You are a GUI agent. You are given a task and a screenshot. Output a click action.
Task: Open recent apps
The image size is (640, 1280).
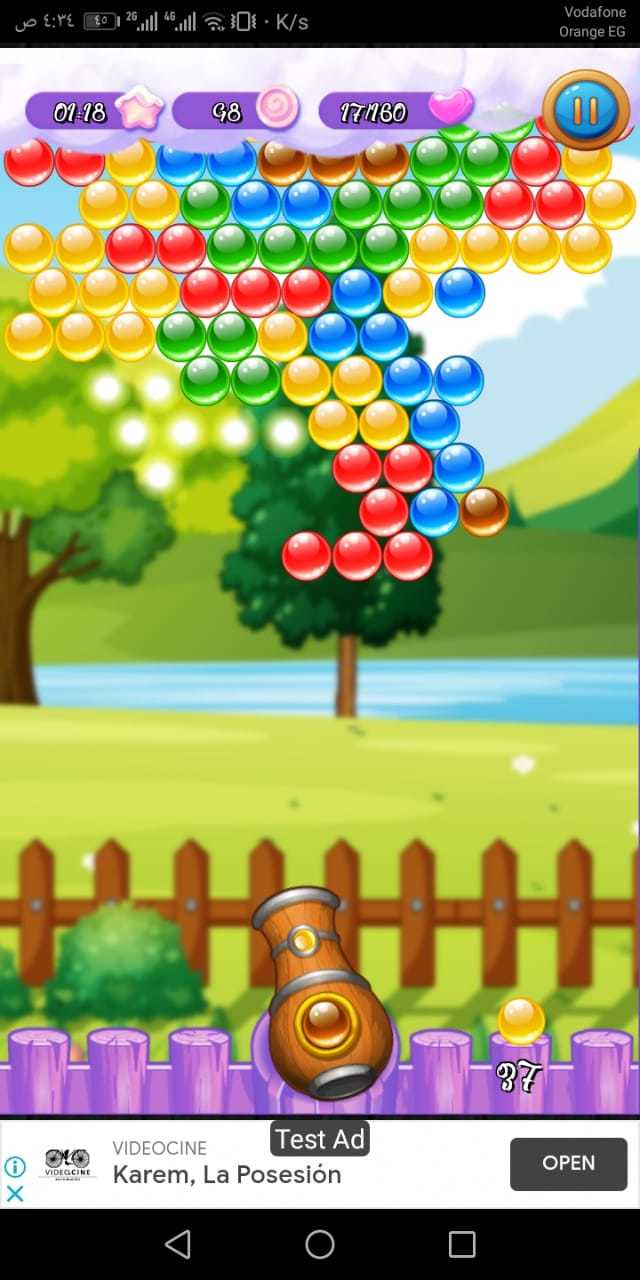click(462, 1244)
